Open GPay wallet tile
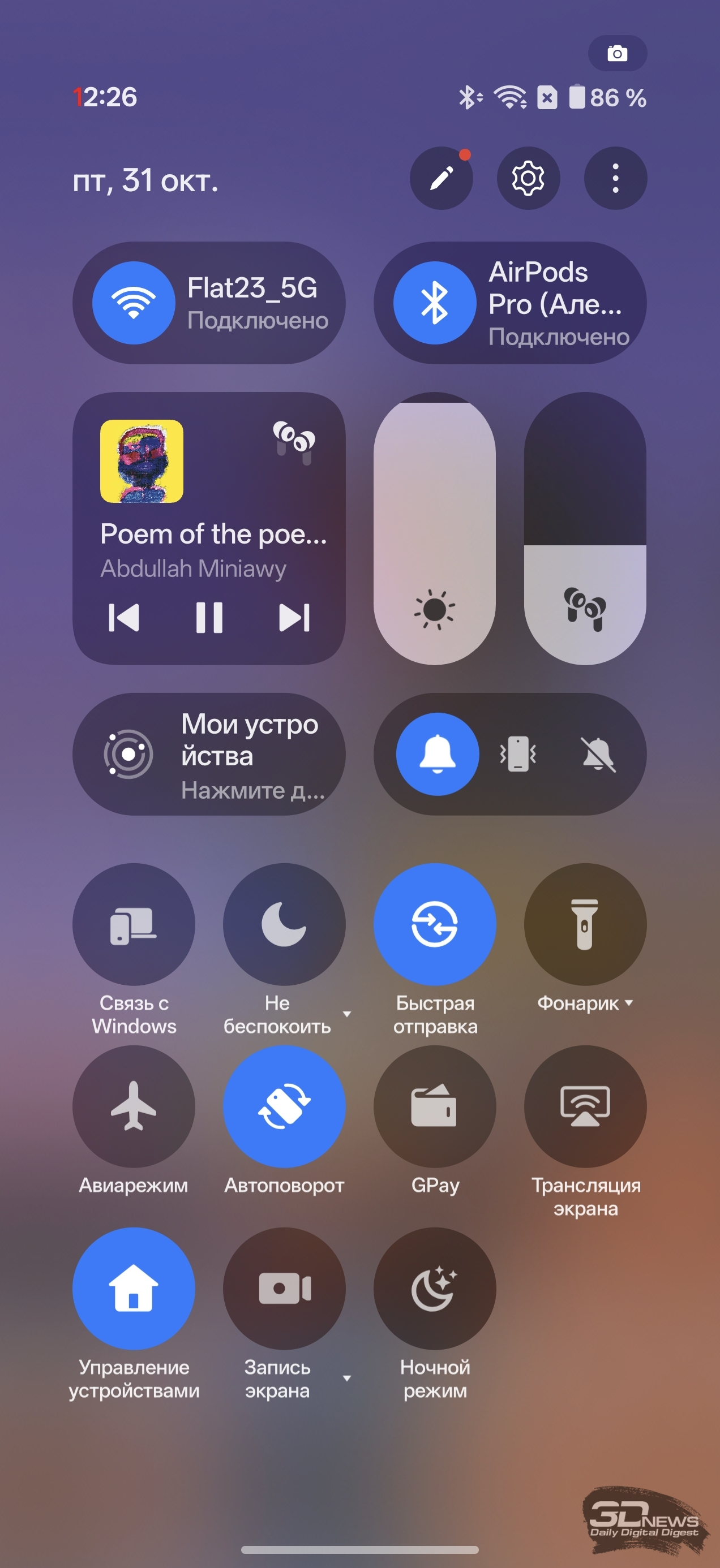The image size is (720, 1568). pyautogui.click(x=434, y=1106)
